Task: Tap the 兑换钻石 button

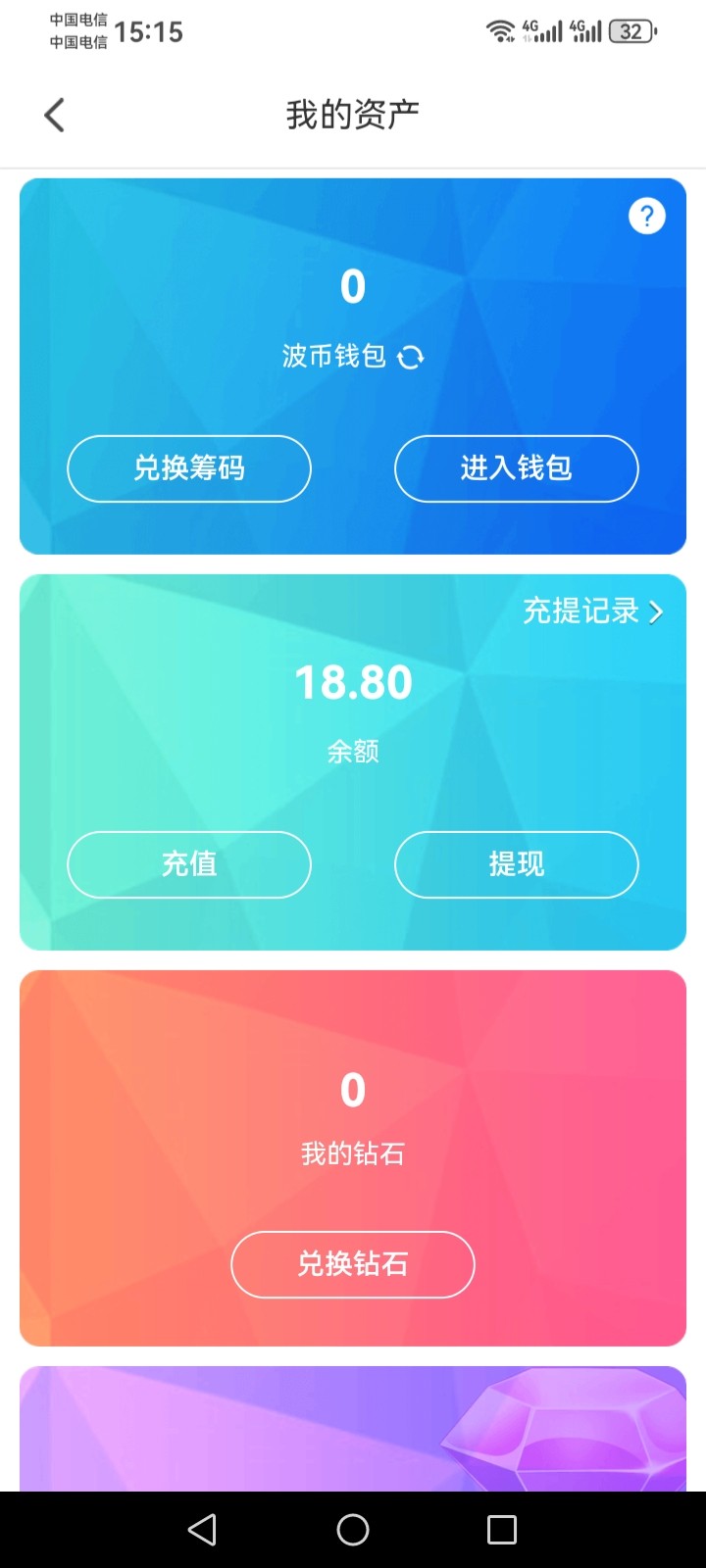Action: click(353, 1264)
